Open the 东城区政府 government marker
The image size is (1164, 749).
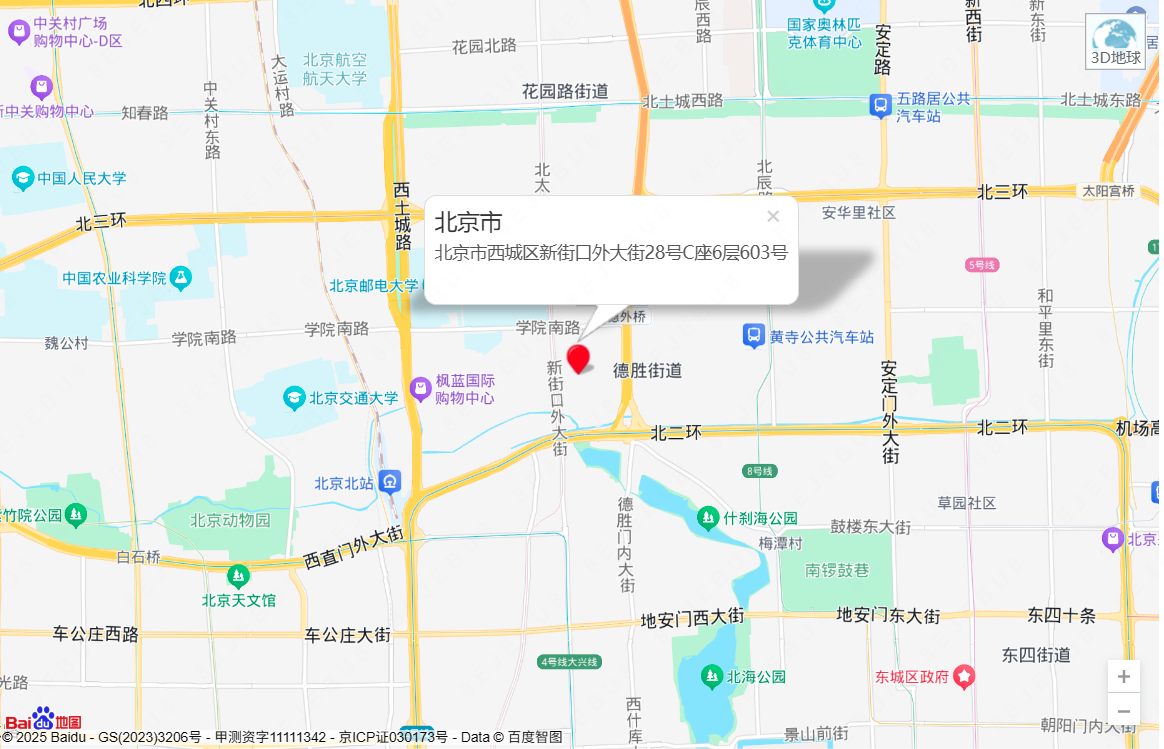(x=964, y=677)
